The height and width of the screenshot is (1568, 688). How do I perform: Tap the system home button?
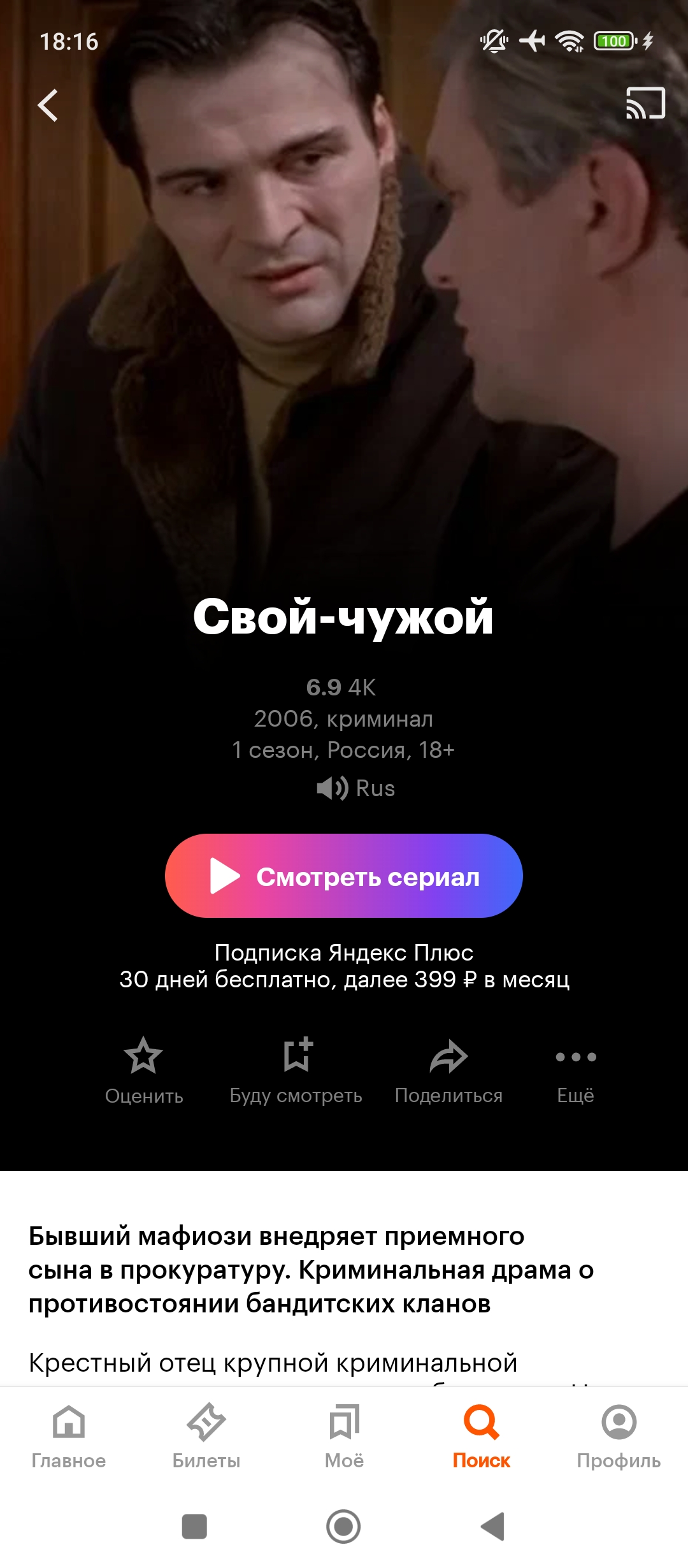click(343, 1527)
